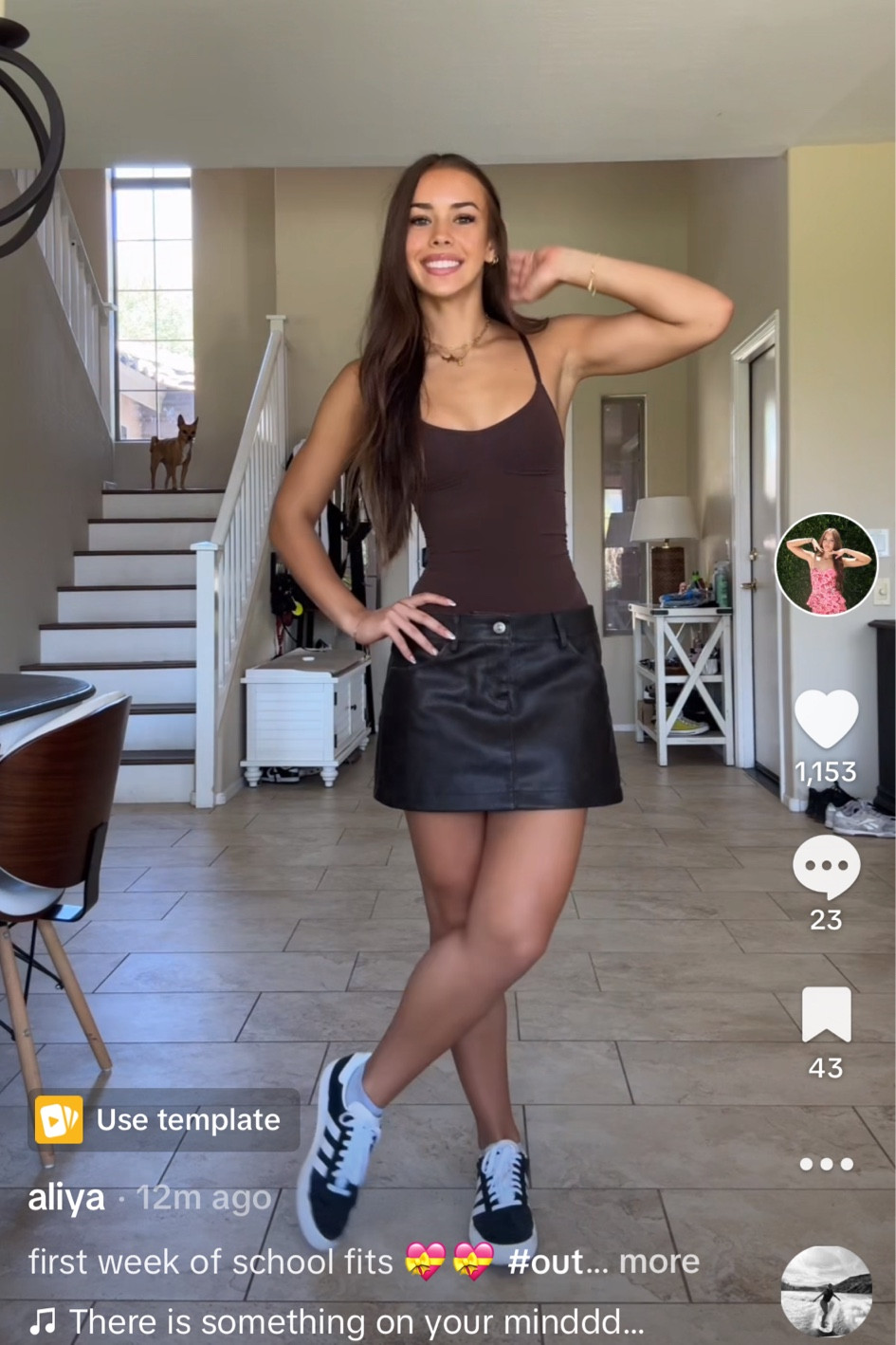
Task: Open the creator's profile picture
Action: click(826, 564)
